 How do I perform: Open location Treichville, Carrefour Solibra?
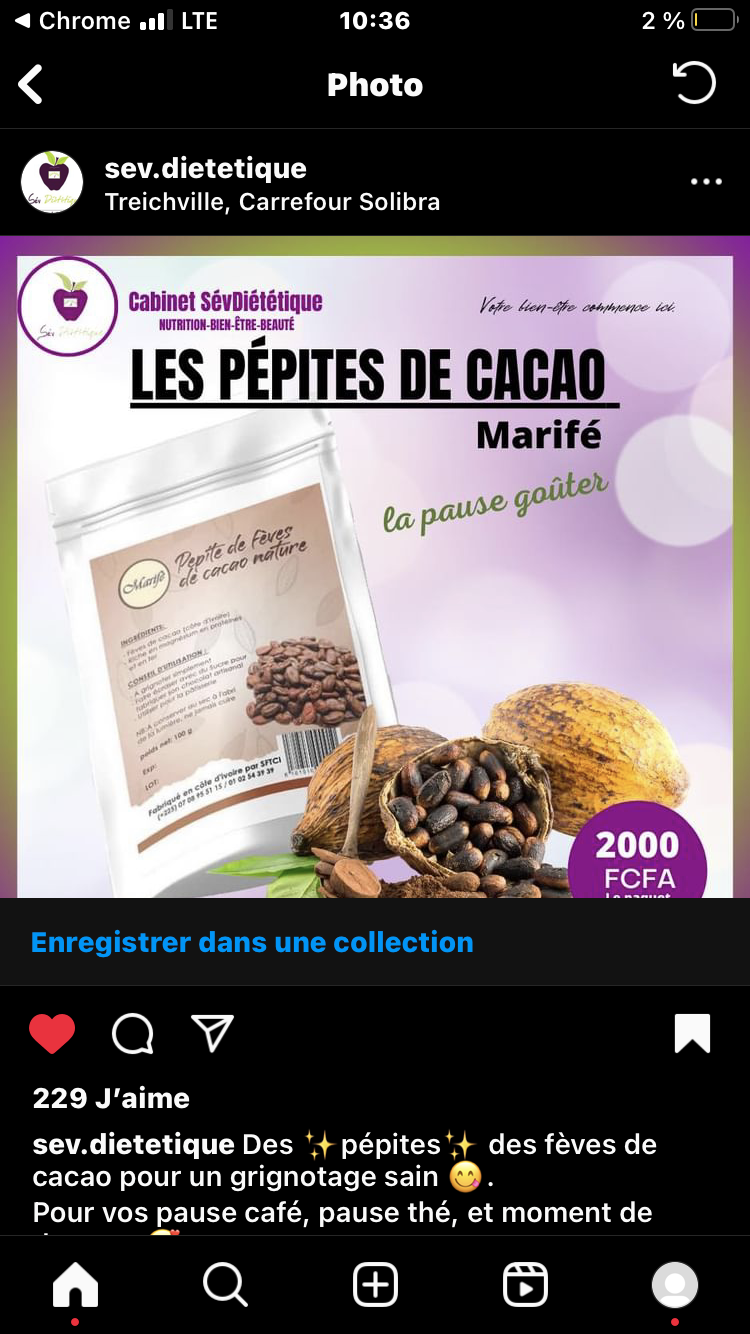(272, 202)
